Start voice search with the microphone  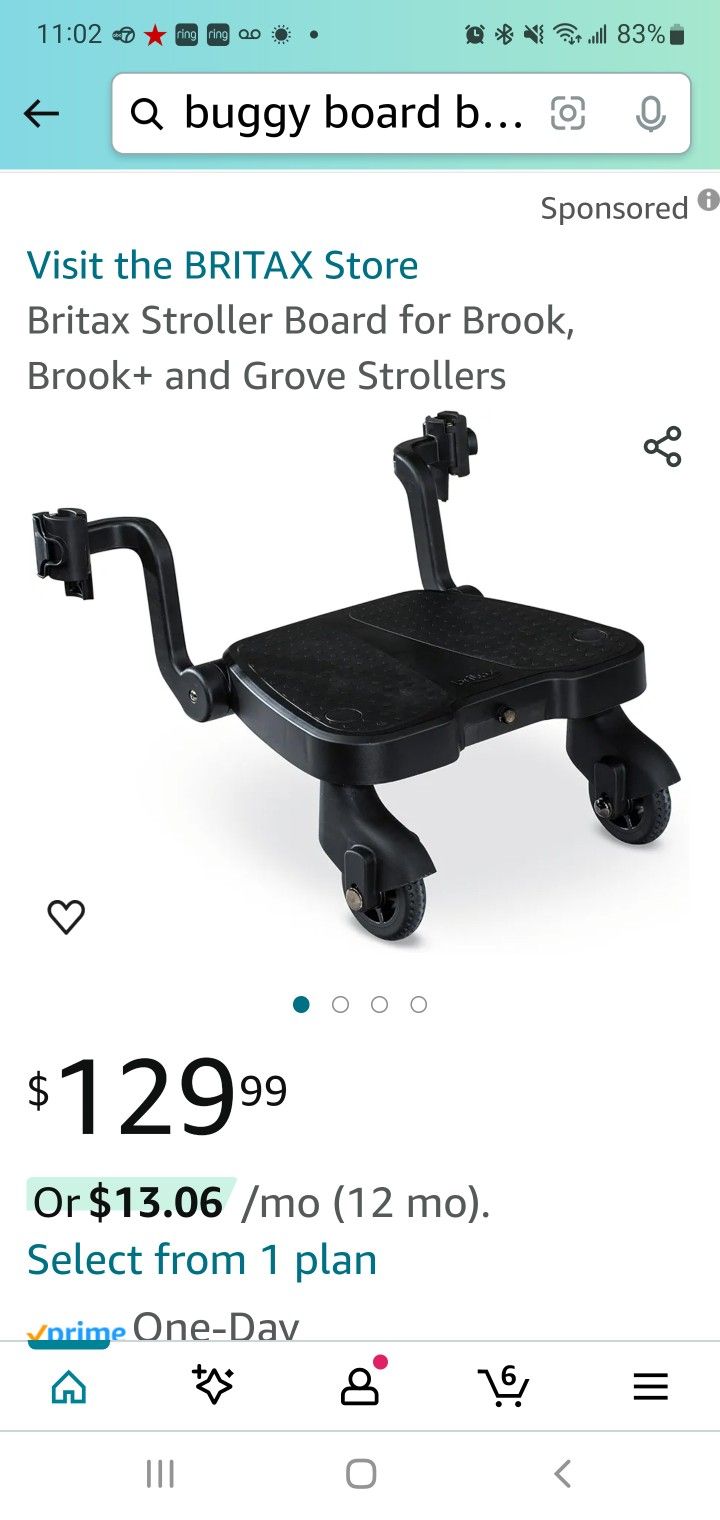[x=650, y=114]
